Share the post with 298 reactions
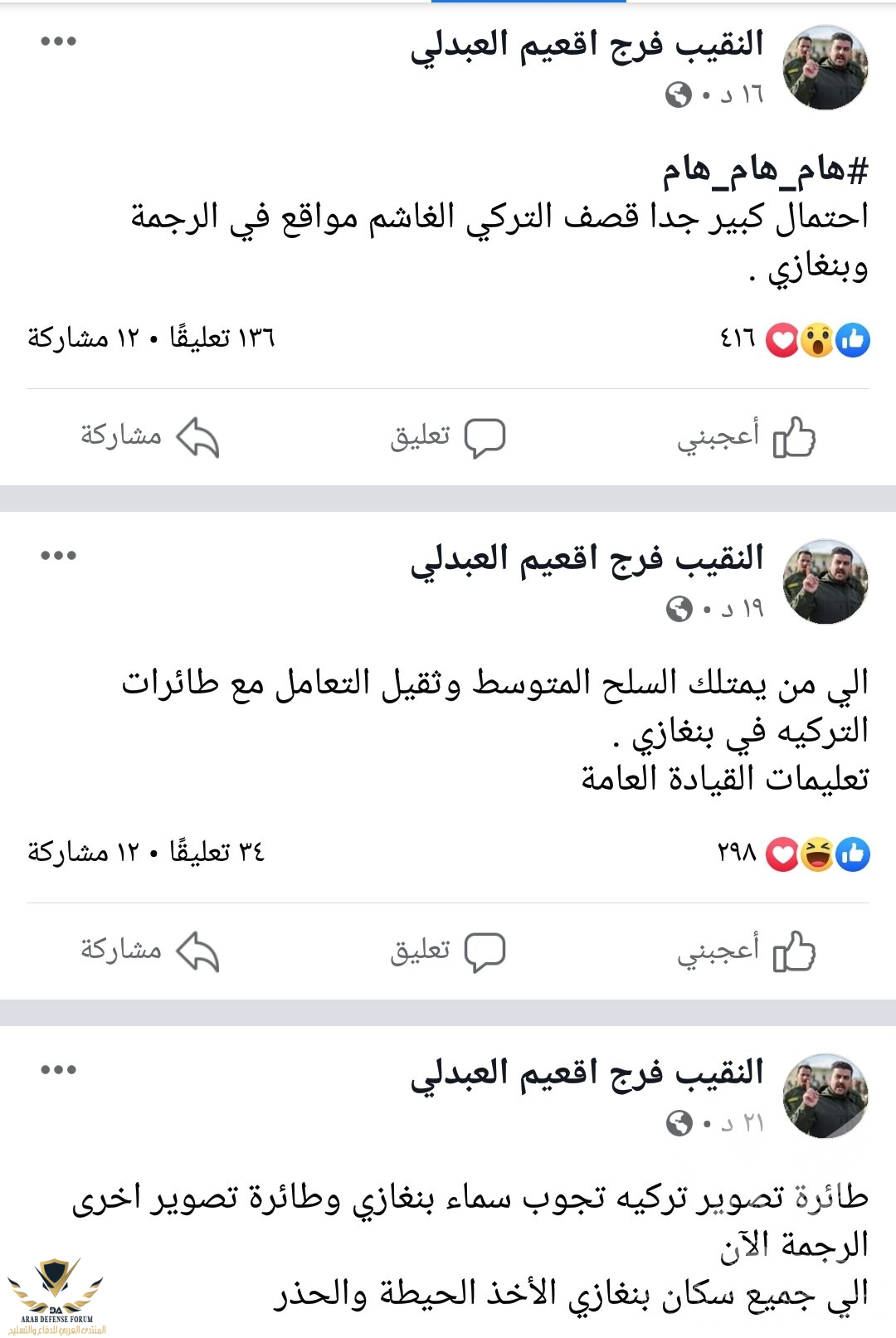 pos(150,951)
